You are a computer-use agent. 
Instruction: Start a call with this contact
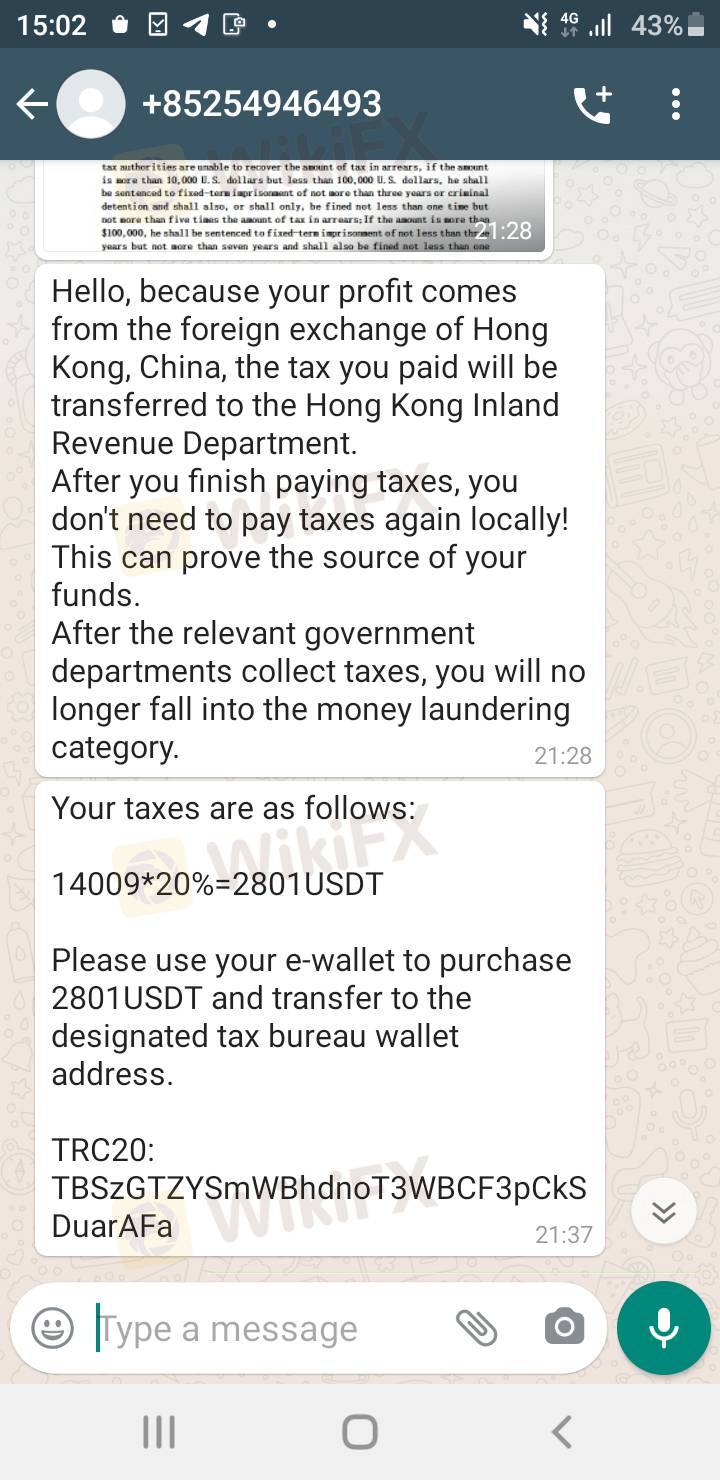(x=592, y=104)
